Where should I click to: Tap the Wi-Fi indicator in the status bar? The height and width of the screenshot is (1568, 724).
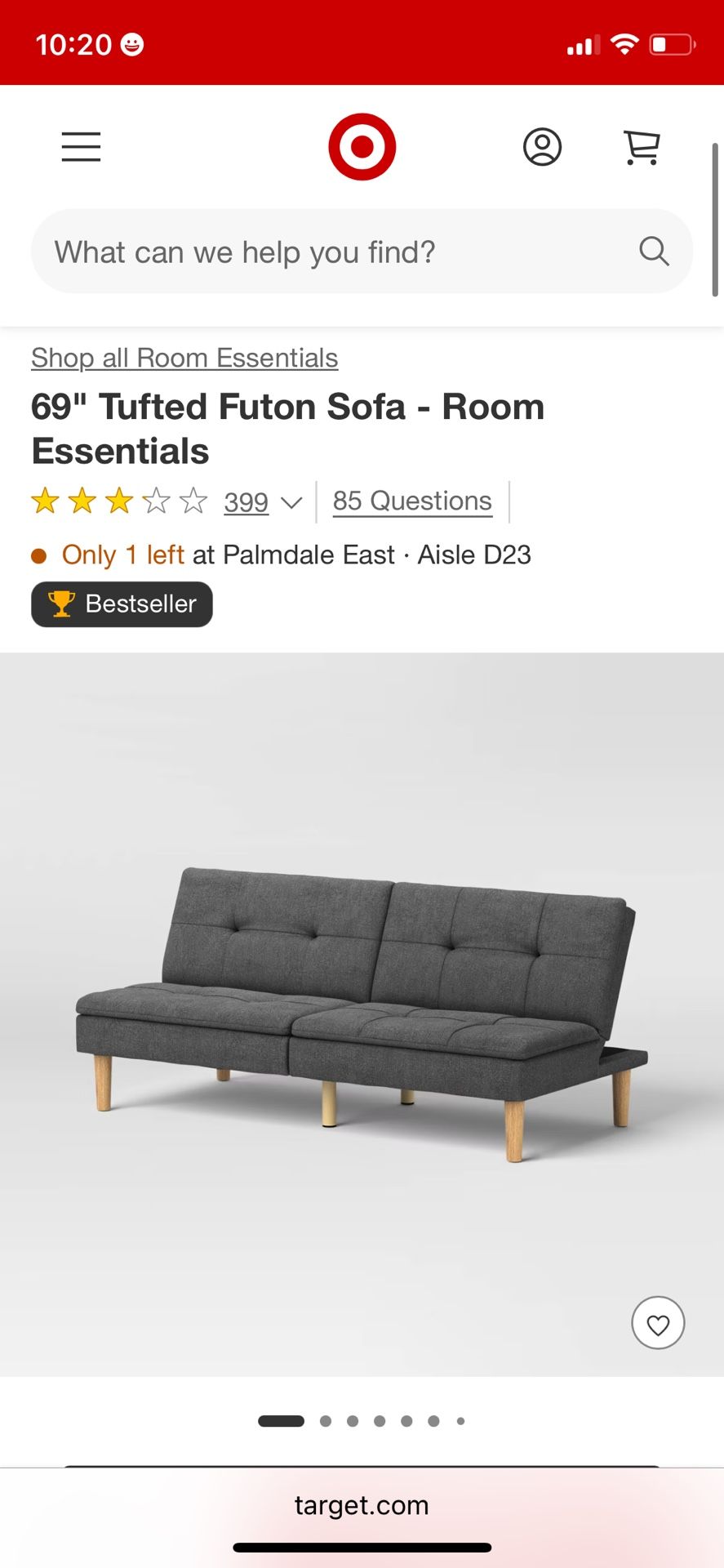(x=622, y=45)
